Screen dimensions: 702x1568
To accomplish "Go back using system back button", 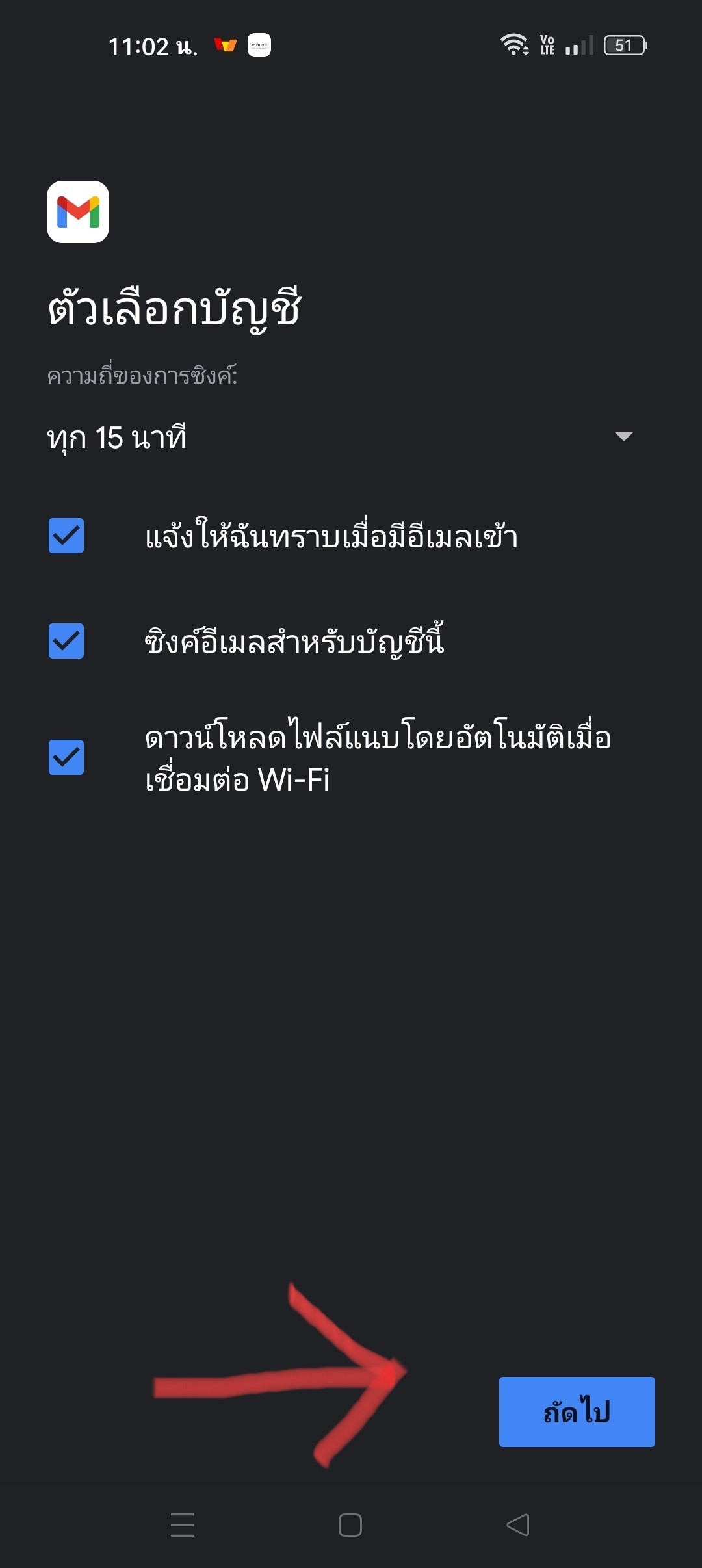I will coord(518,1524).
